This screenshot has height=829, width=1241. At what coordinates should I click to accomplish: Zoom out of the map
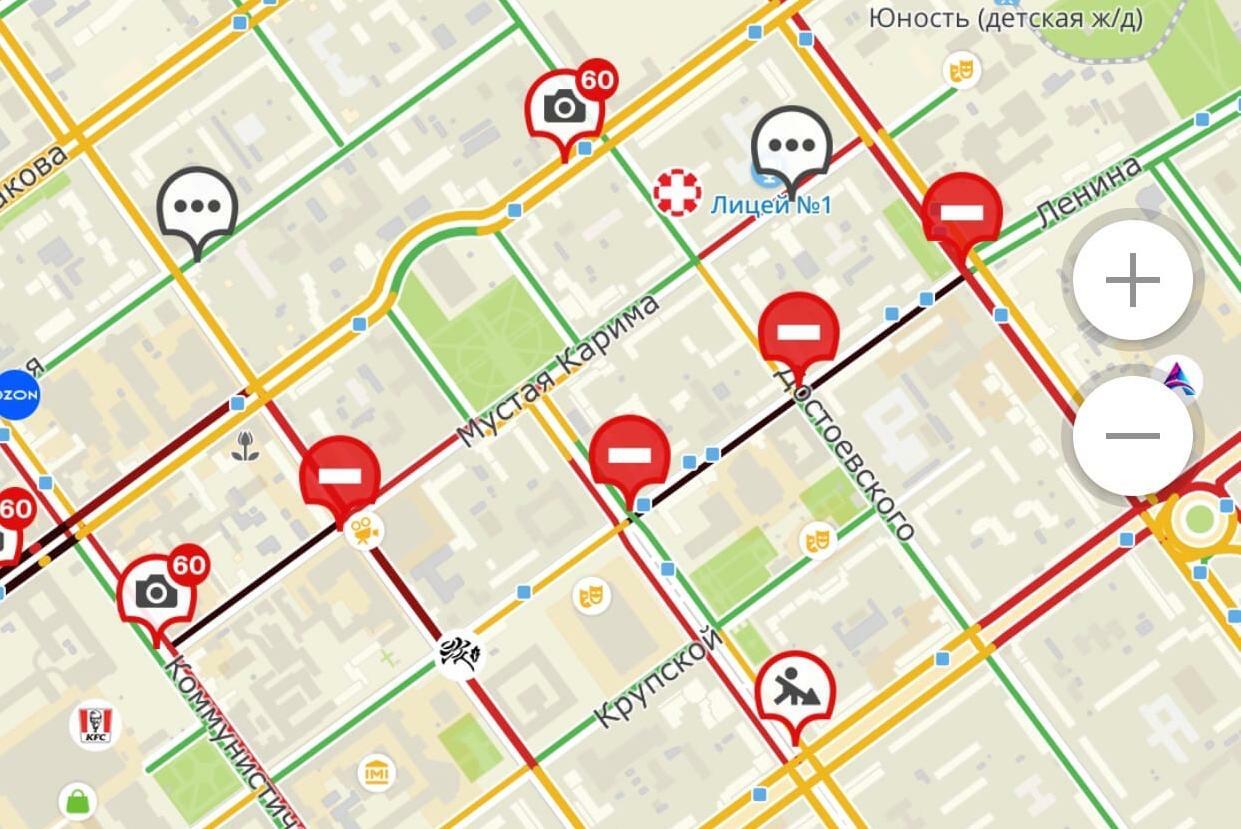[1132, 436]
